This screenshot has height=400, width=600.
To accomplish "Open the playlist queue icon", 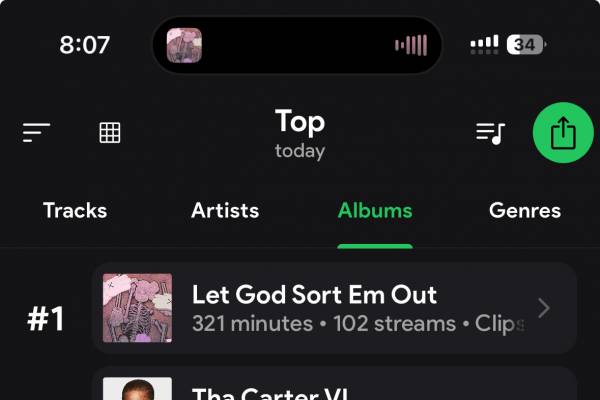I will tap(490, 132).
